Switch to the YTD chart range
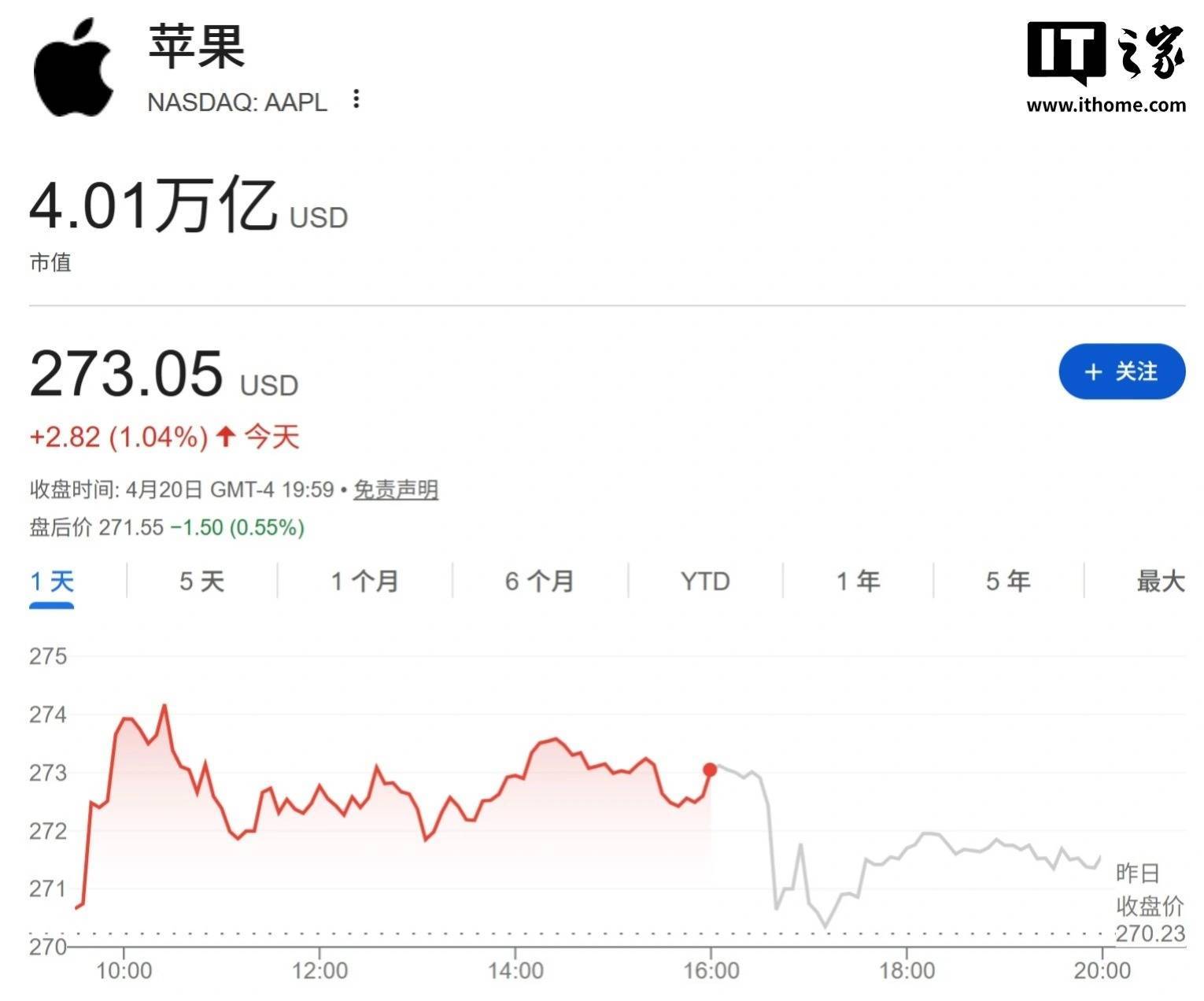 (705, 582)
